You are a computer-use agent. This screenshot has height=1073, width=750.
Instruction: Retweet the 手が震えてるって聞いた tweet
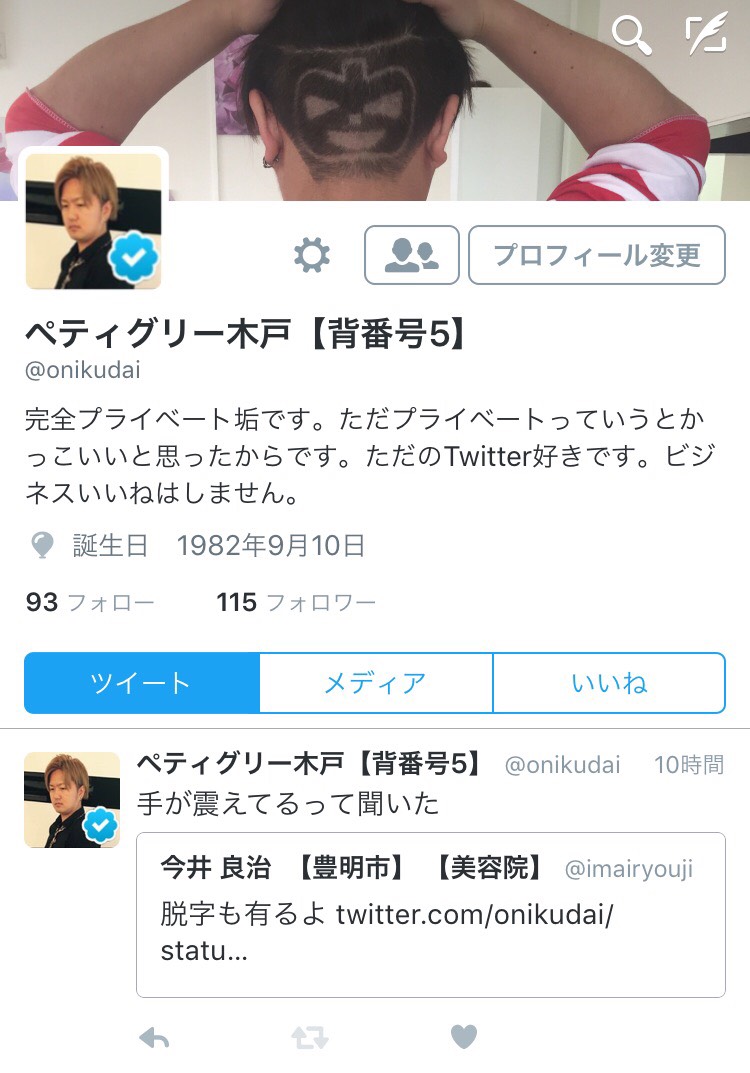tap(309, 1038)
